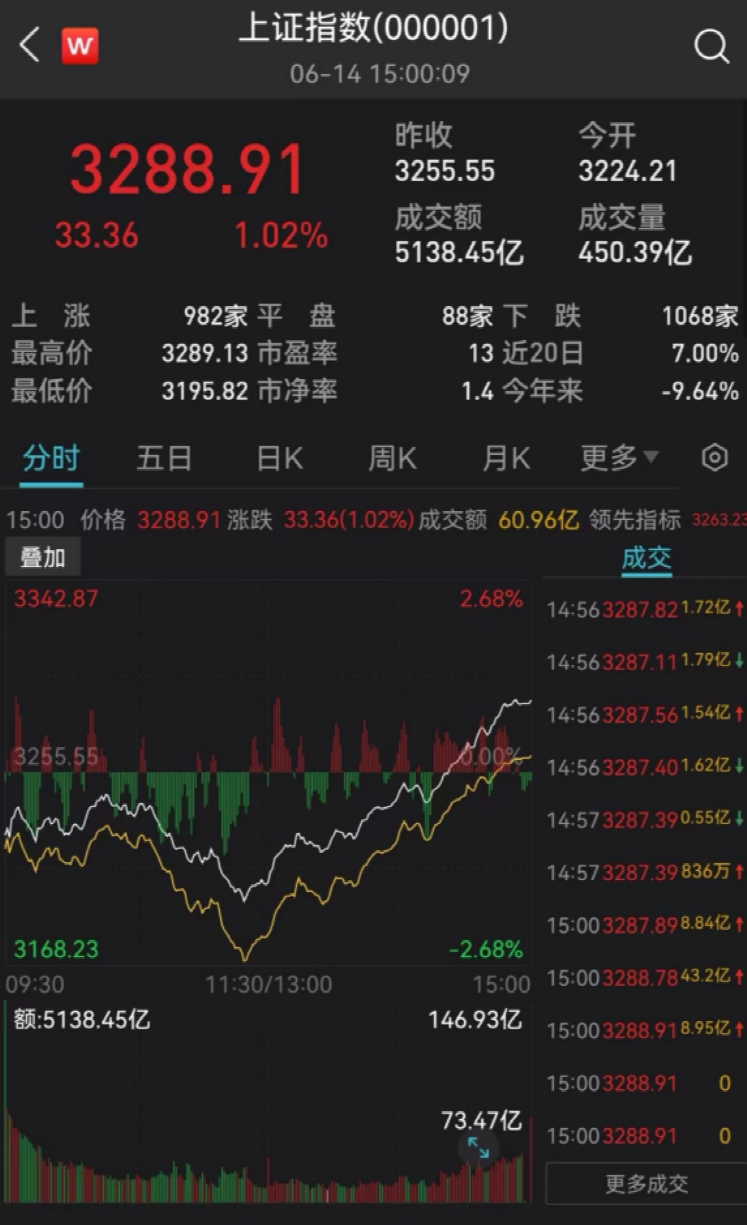Viewport: 747px width, 1225px height.
Task: Tap the 叠加 overlay button
Action: 43,558
